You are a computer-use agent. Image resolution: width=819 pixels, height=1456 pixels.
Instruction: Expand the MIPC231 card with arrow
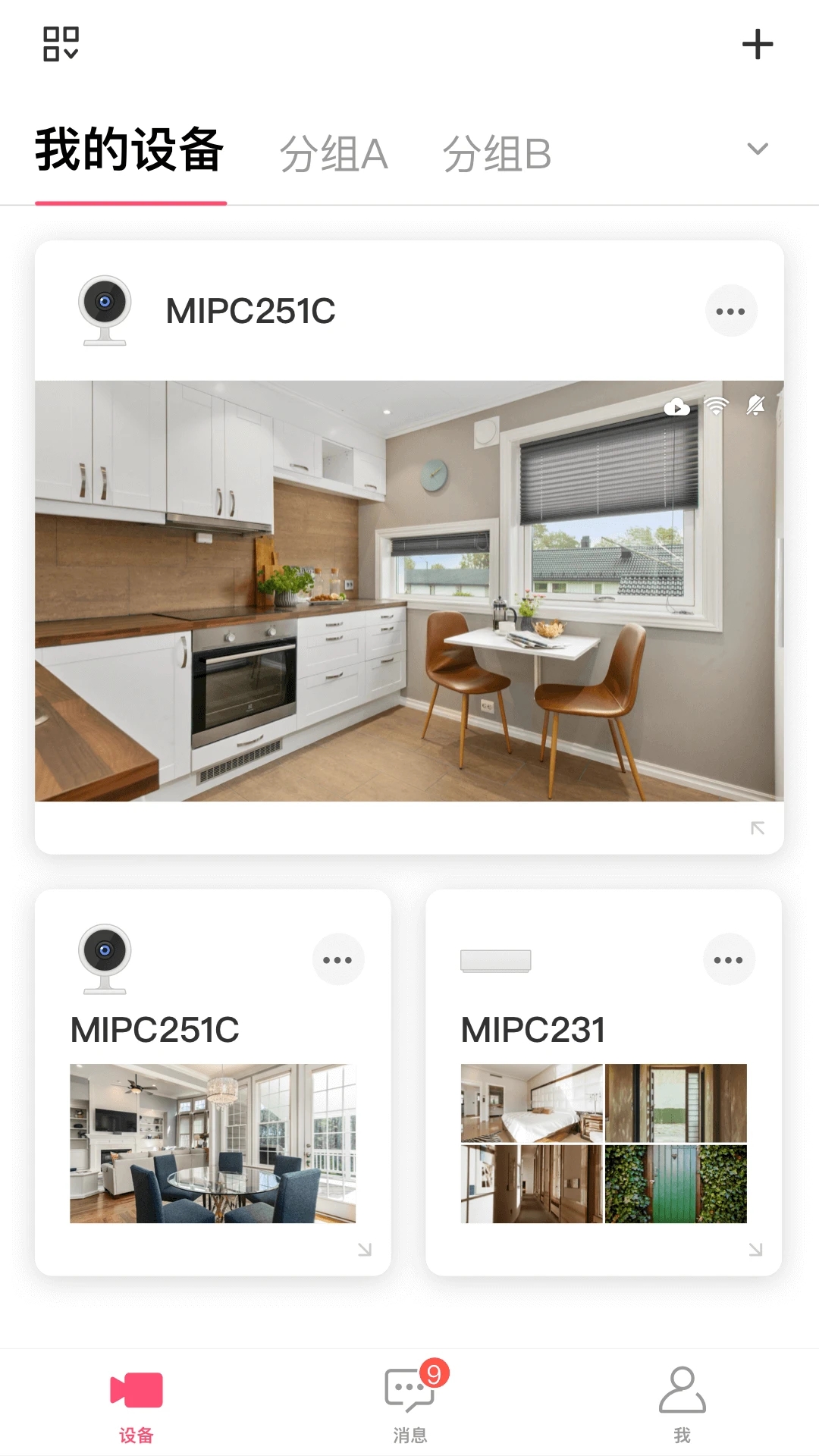tap(755, 1249)
